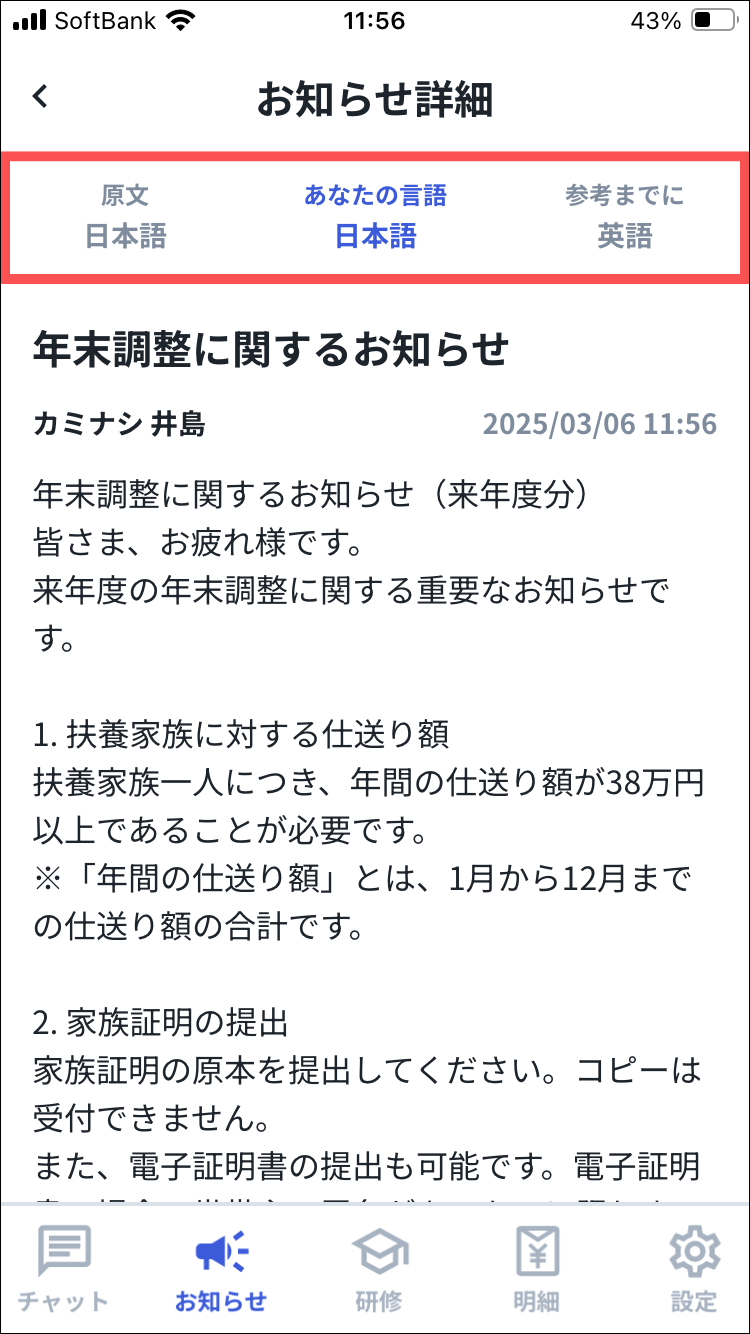Select the あなたの言語 日本語 tab
Screen dimensions: 750x1334
pyautogui.click(x=375, y=216)
